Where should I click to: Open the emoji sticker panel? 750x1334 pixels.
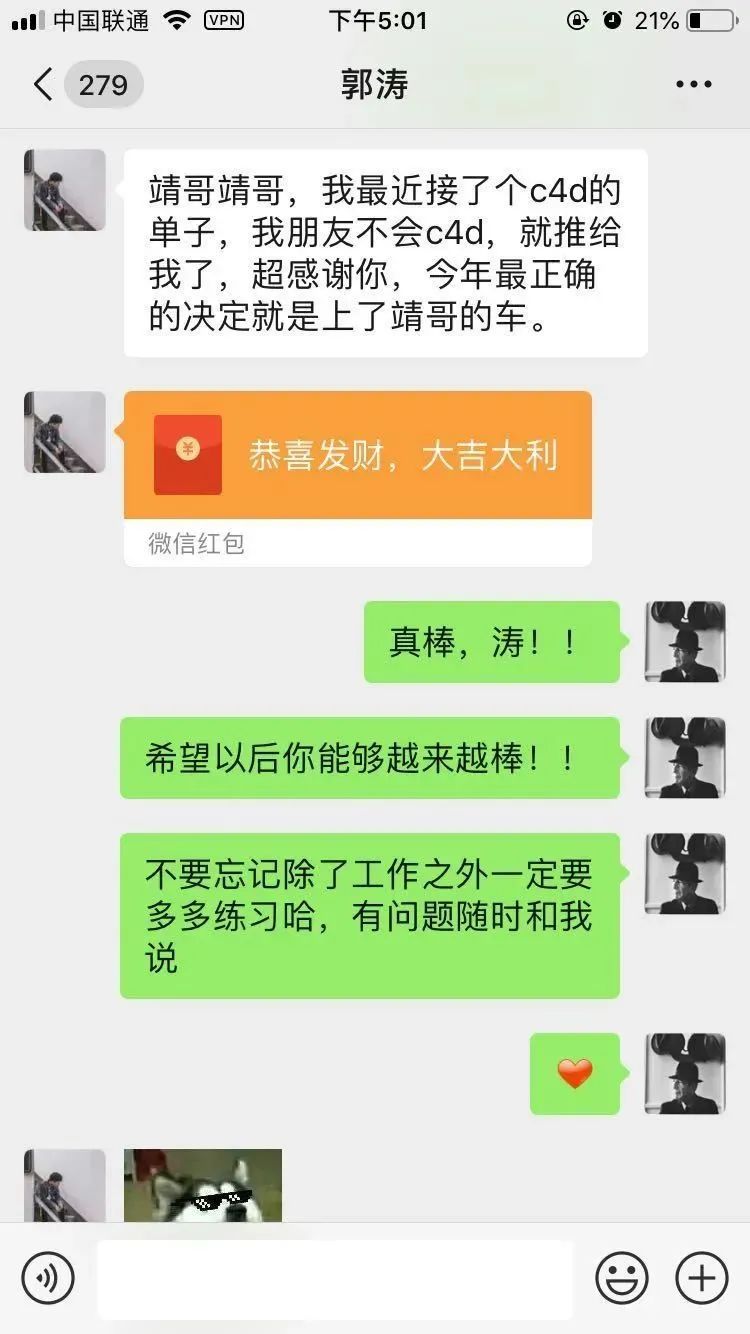(x=622, y=1278)
